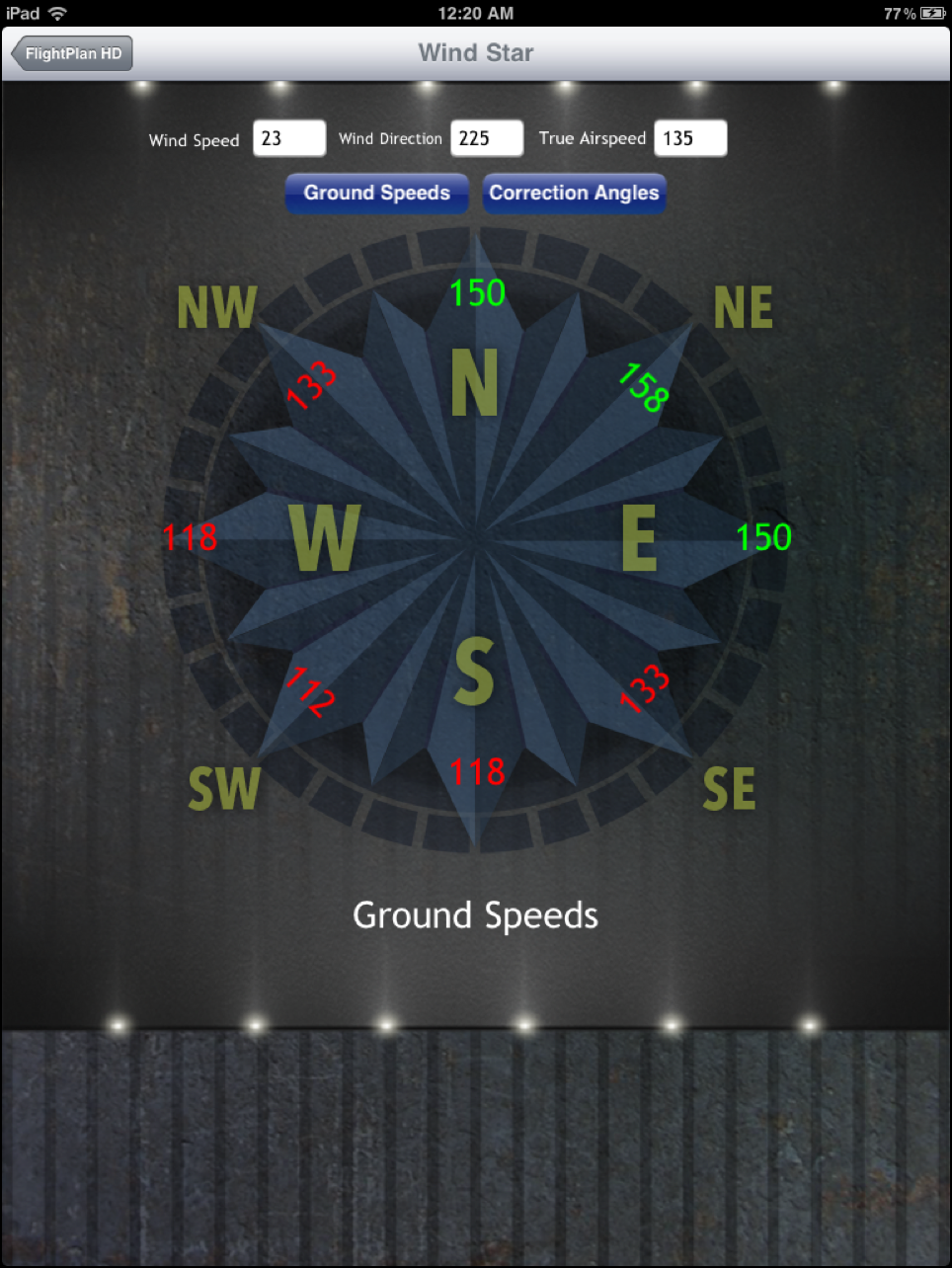
Task: Go back to FlightPlan HD
Action: [72, 53]
